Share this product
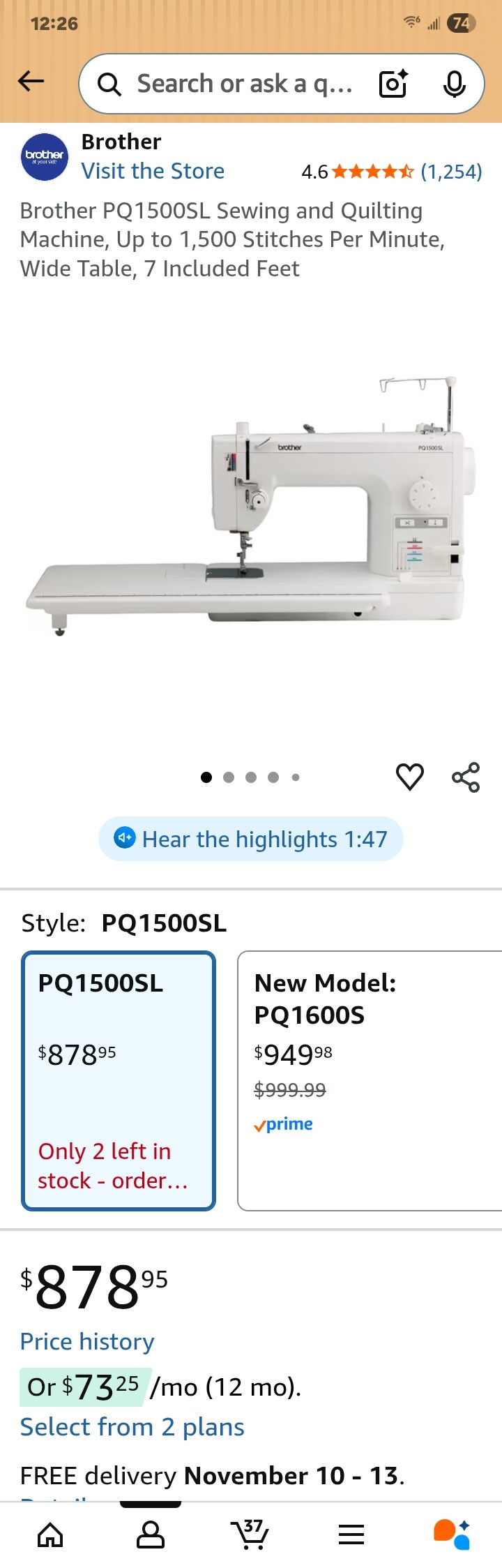This screenshot has width=502, height=1568. click(x=466, y=777)
